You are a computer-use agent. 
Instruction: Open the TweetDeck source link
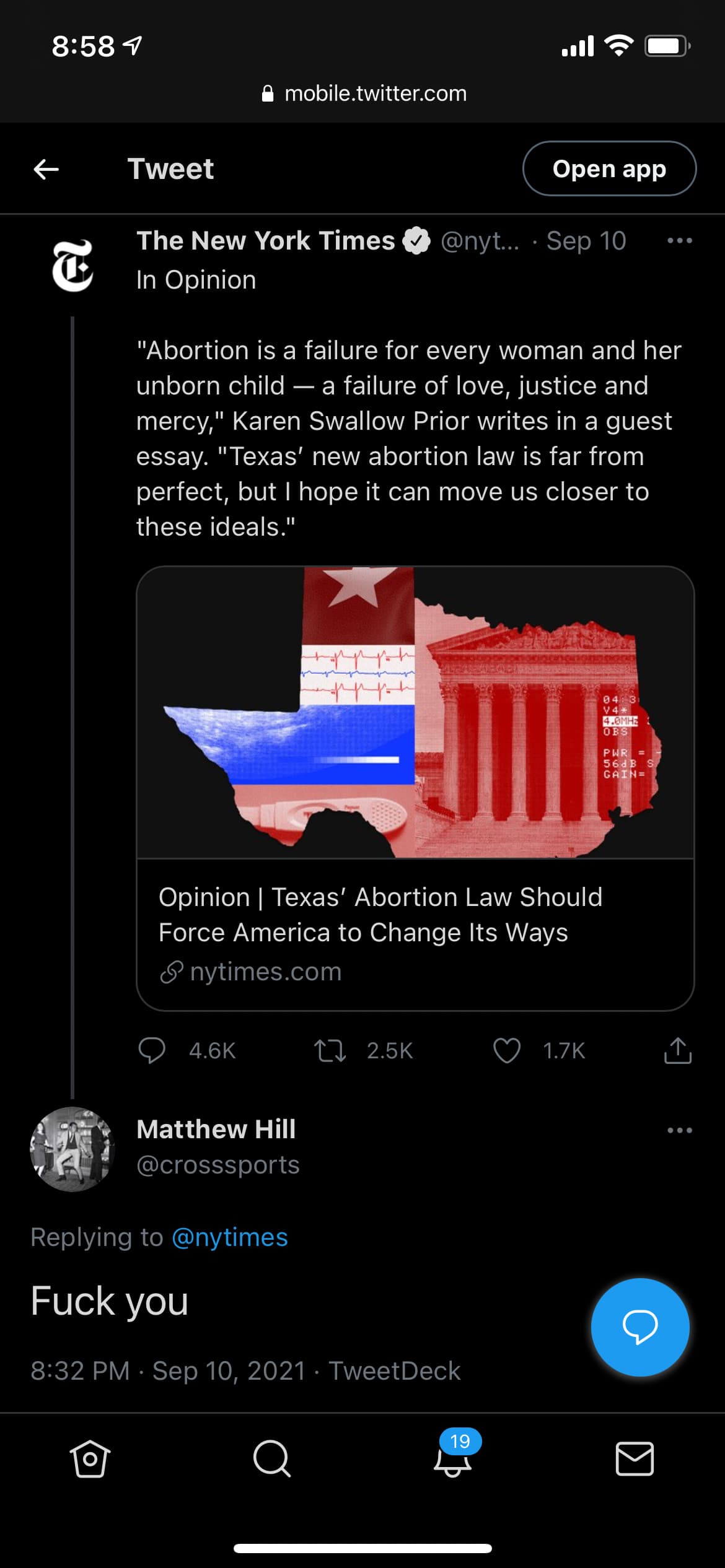(394, 1371)
